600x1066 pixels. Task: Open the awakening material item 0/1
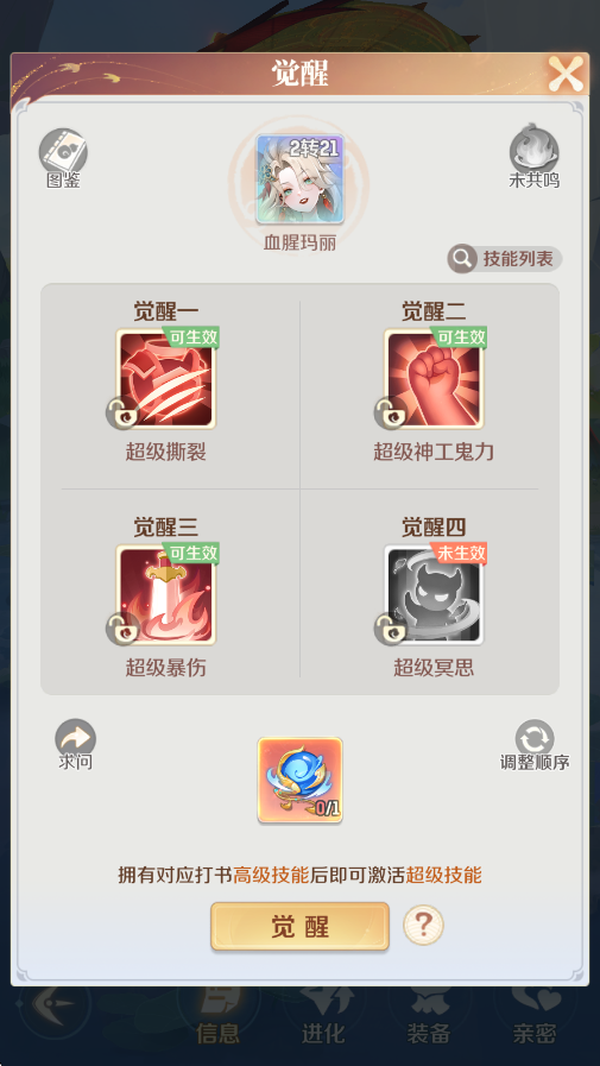tap(300, 780)
